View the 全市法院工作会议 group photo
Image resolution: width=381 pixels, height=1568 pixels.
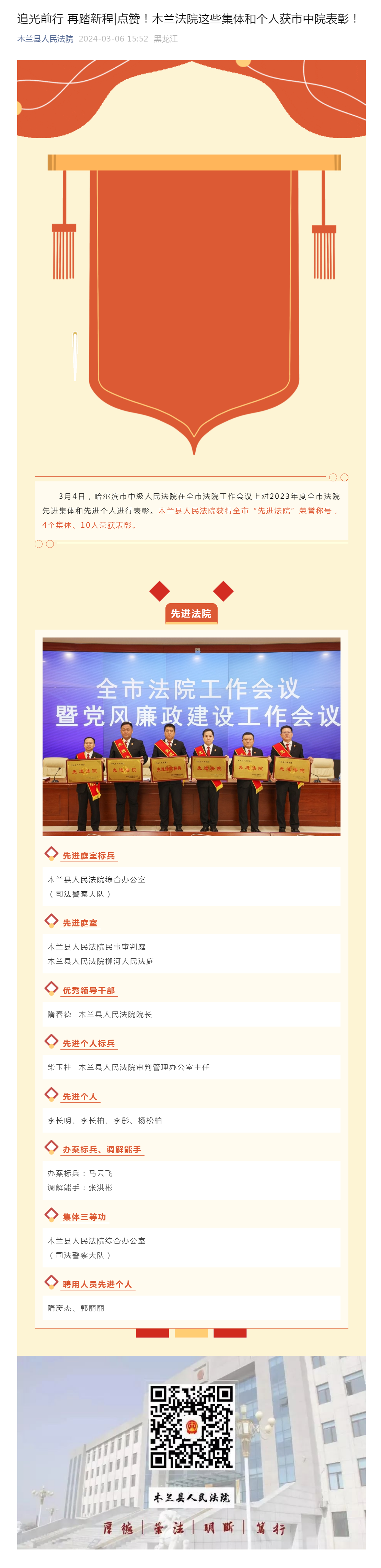191,736
